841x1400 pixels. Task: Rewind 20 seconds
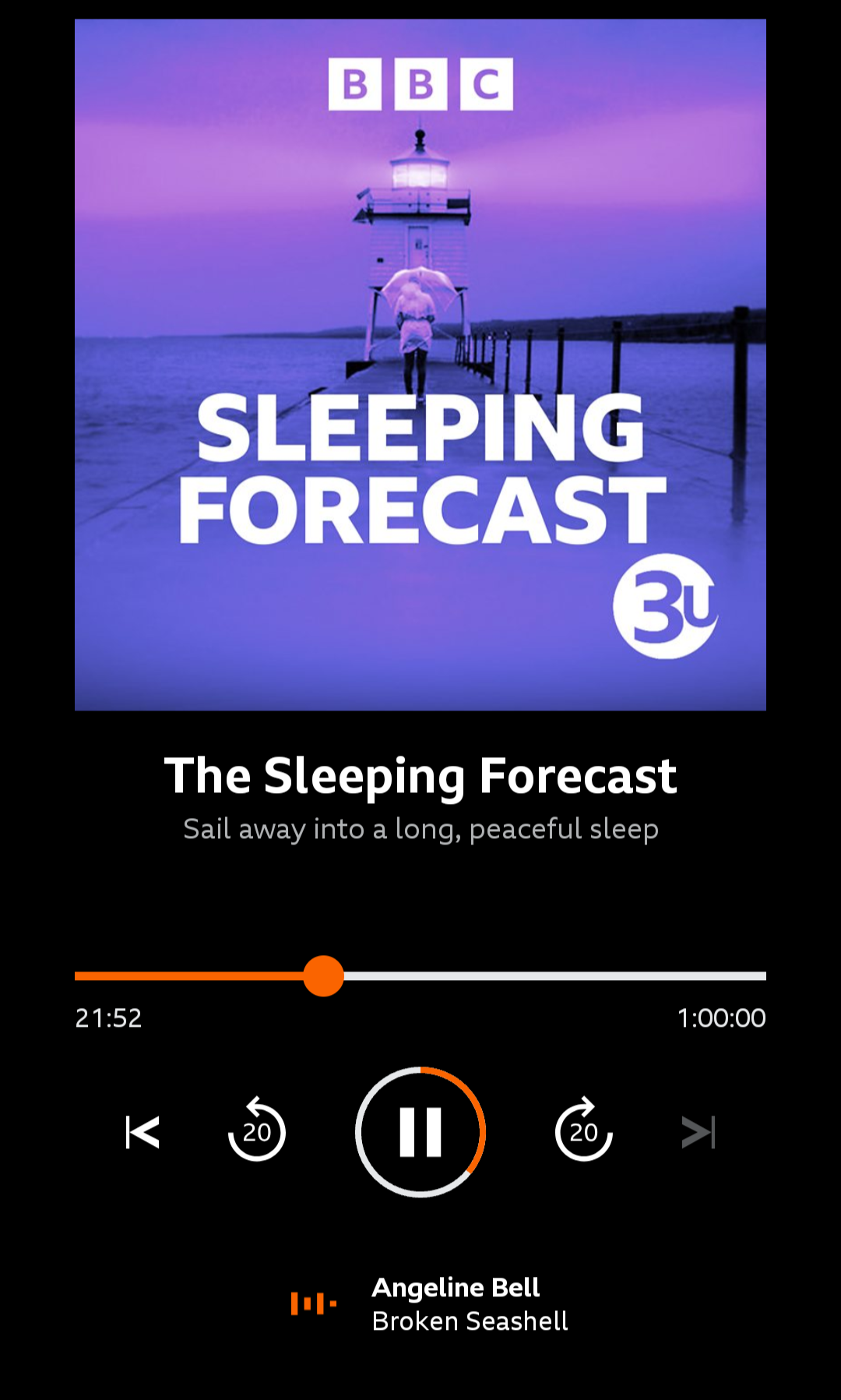click(x=257, y=1130)
